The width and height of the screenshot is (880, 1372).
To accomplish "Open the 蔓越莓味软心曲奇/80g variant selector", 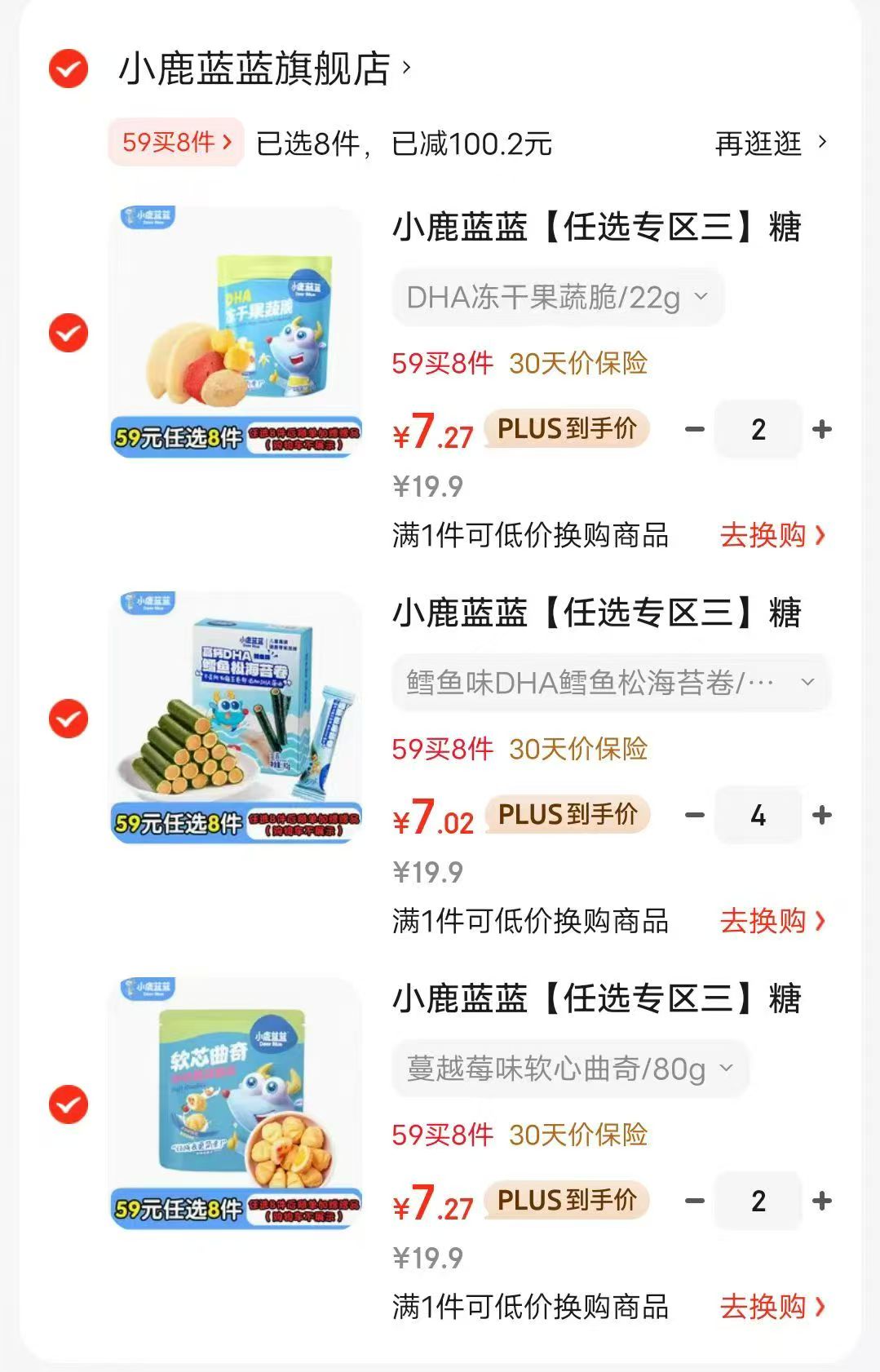I will pyautogui.click(x=568, y=1069).
